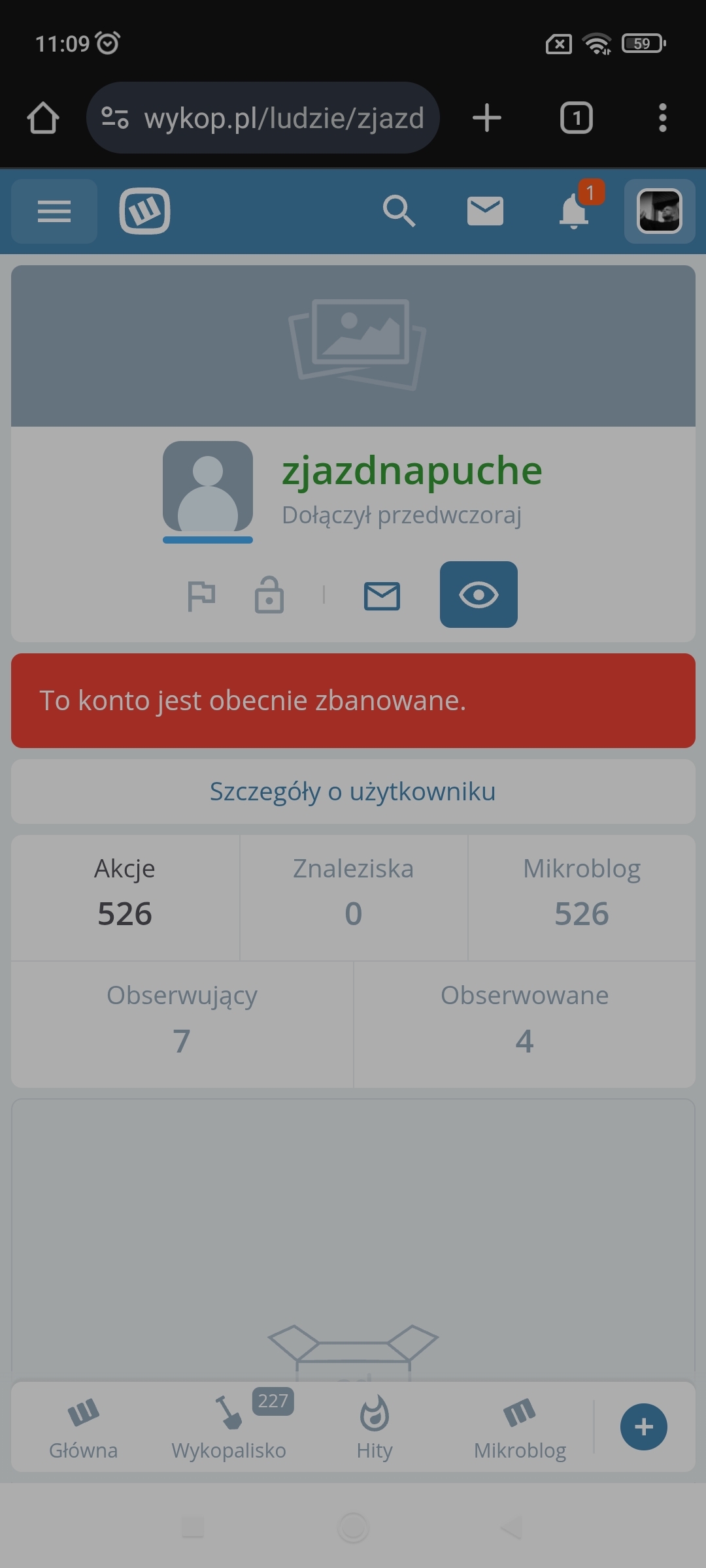The image size is (706, 1568).
Task: Open the hamburger menu
Action: [x=54, y=211]
